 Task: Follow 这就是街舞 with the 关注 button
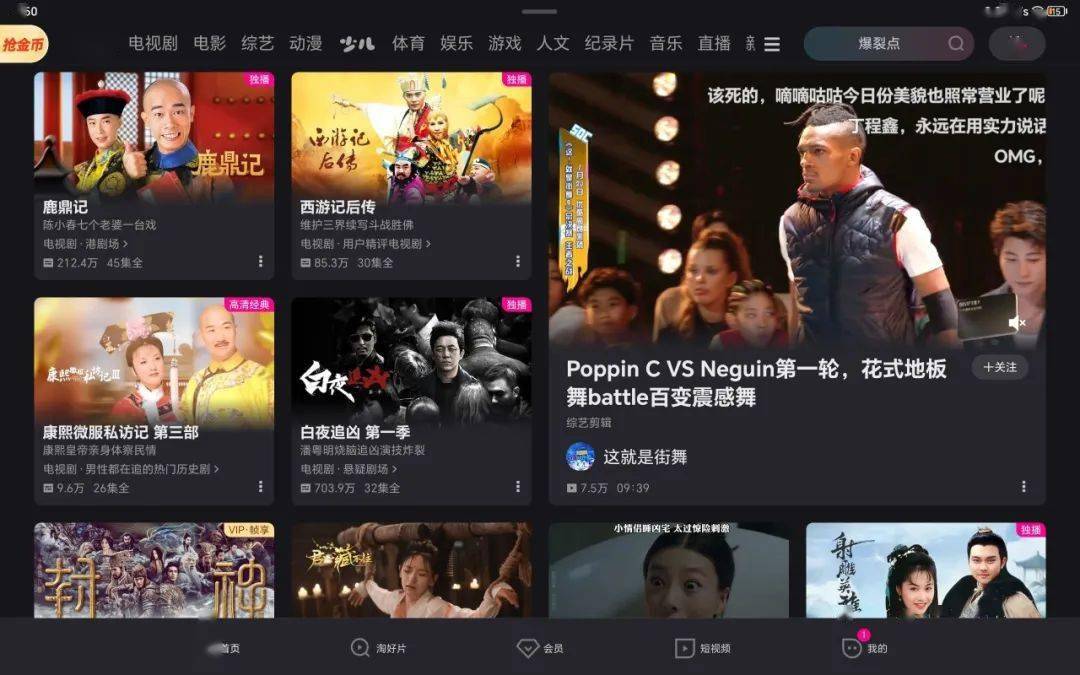pyautogui.click(x=999, y=367)
